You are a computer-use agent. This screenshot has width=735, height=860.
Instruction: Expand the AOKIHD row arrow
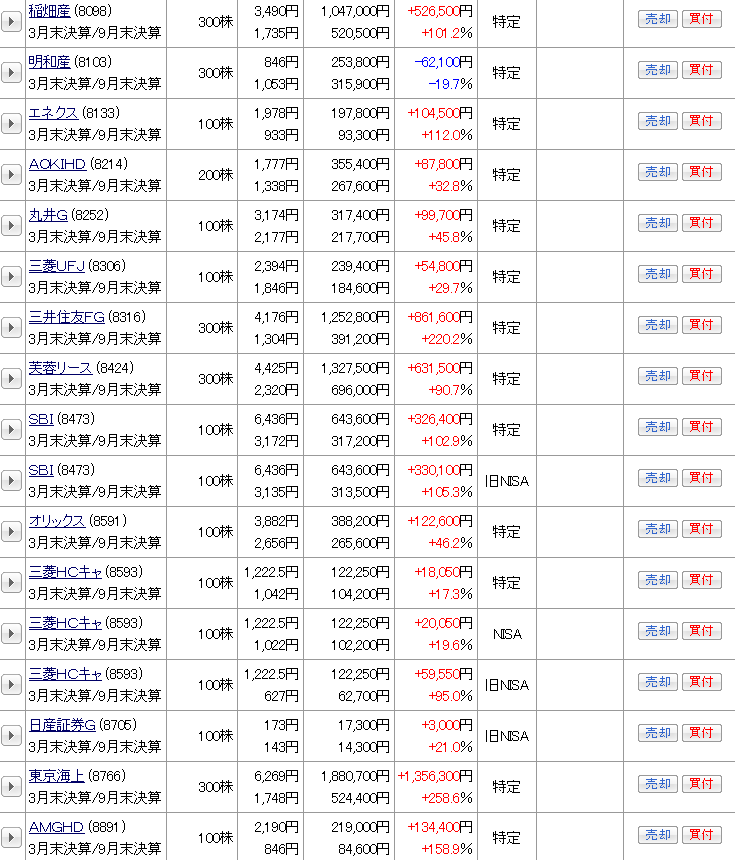[x=11, y=175]
